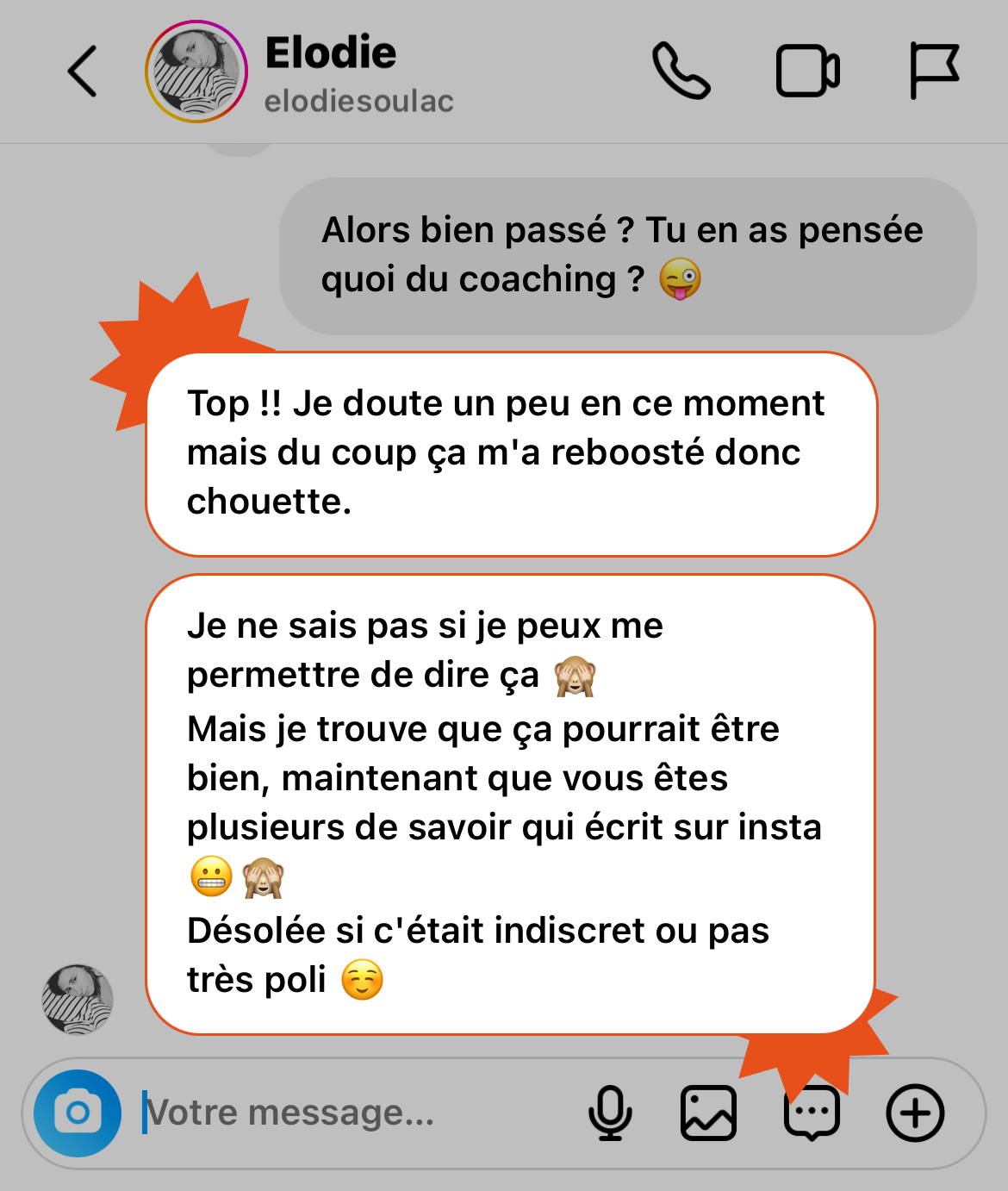Tap Elodie's small avatar beside her message

78,1000
